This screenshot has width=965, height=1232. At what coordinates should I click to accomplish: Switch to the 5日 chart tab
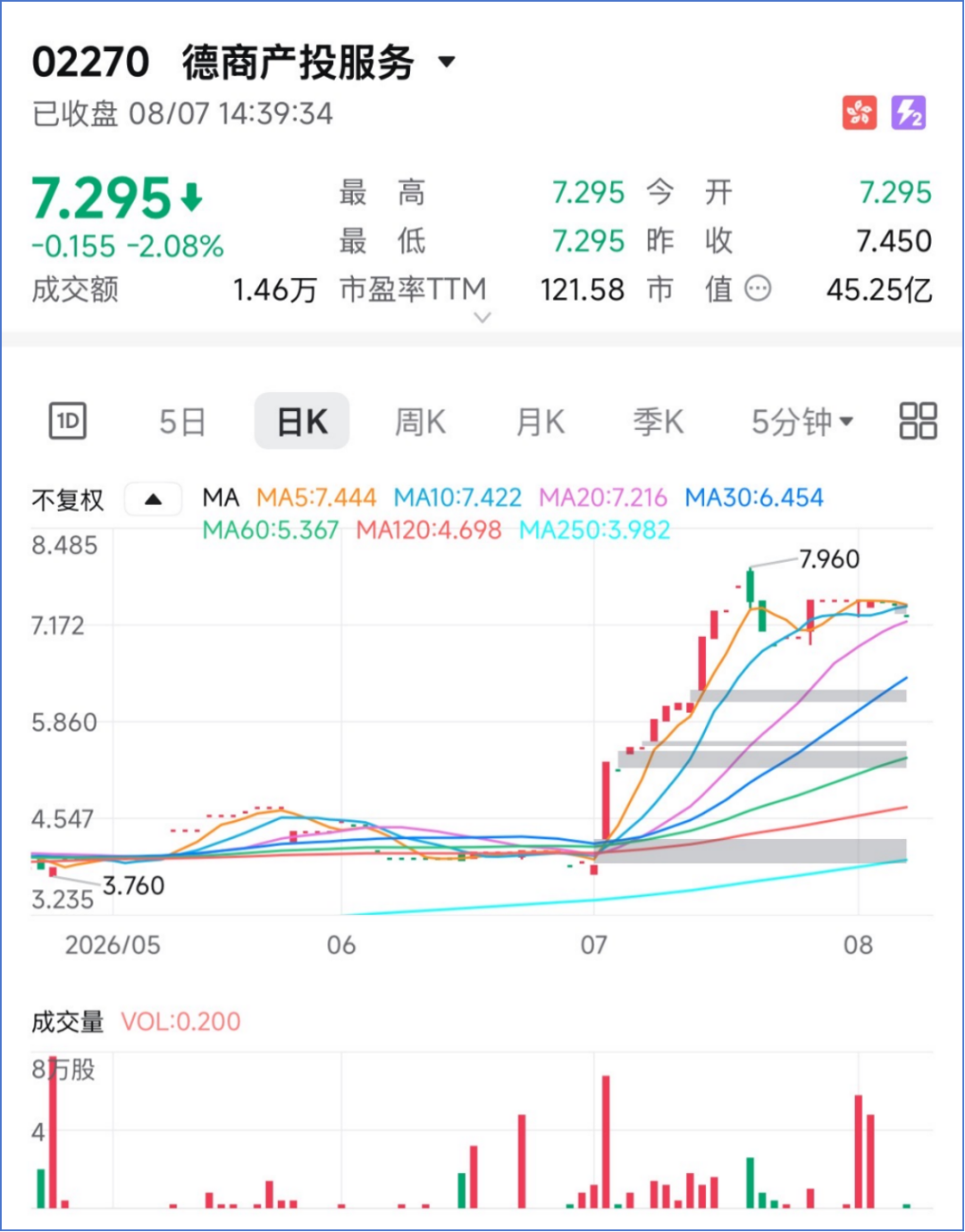(x=183, y=422)
